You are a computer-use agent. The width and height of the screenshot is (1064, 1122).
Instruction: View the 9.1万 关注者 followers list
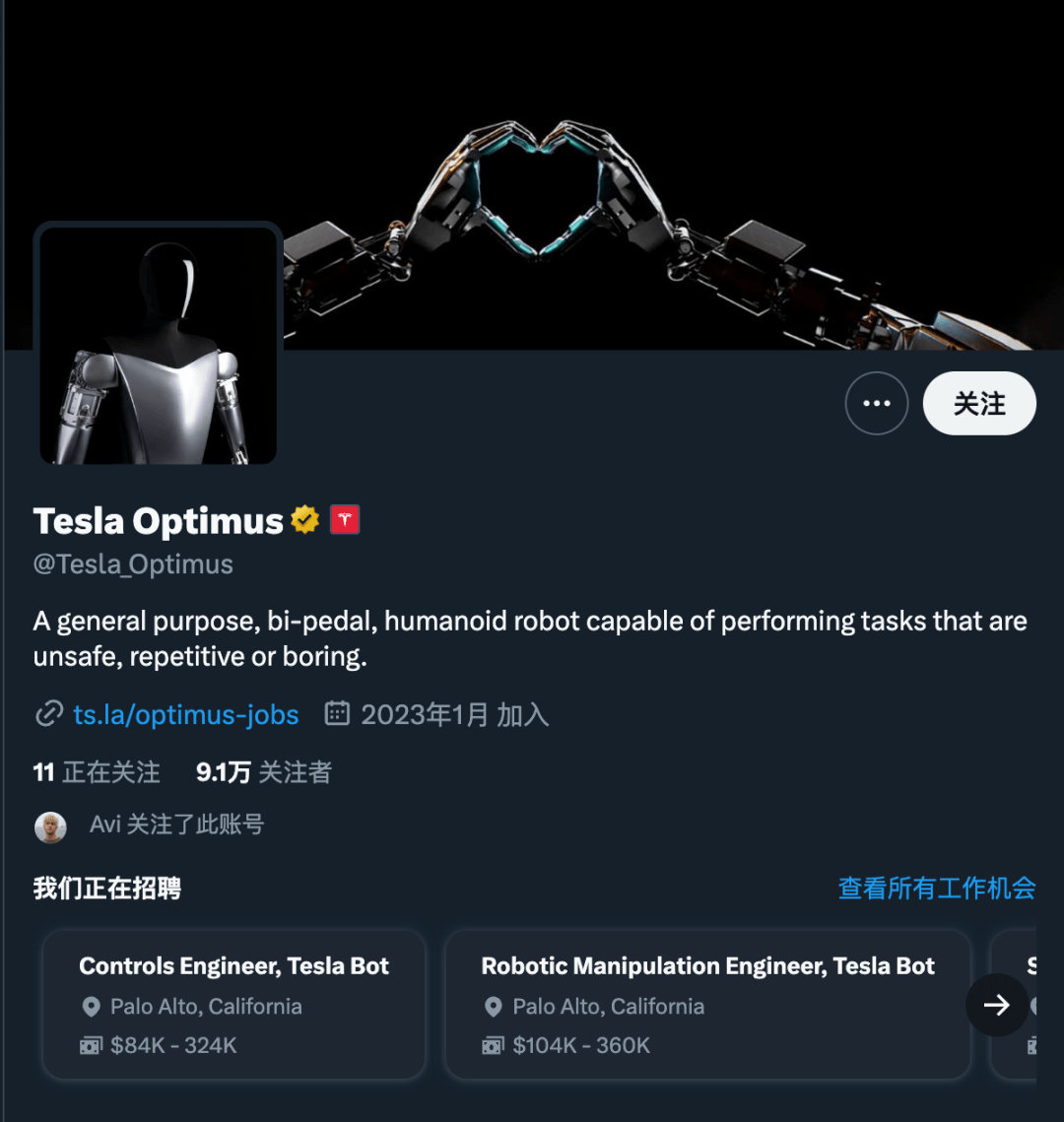[x=263, y=772]
